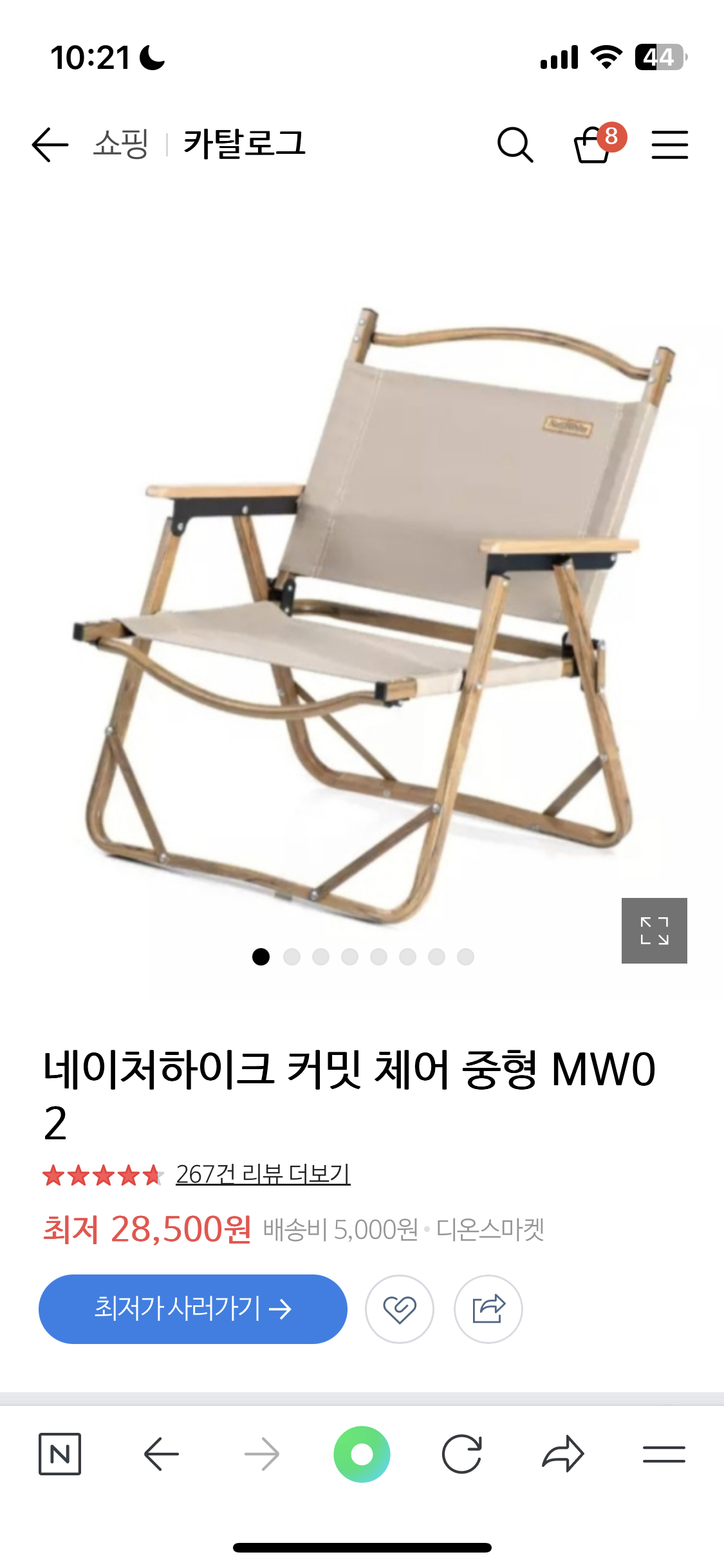Go forward in the bottom browser bar

click(262, 1454)
